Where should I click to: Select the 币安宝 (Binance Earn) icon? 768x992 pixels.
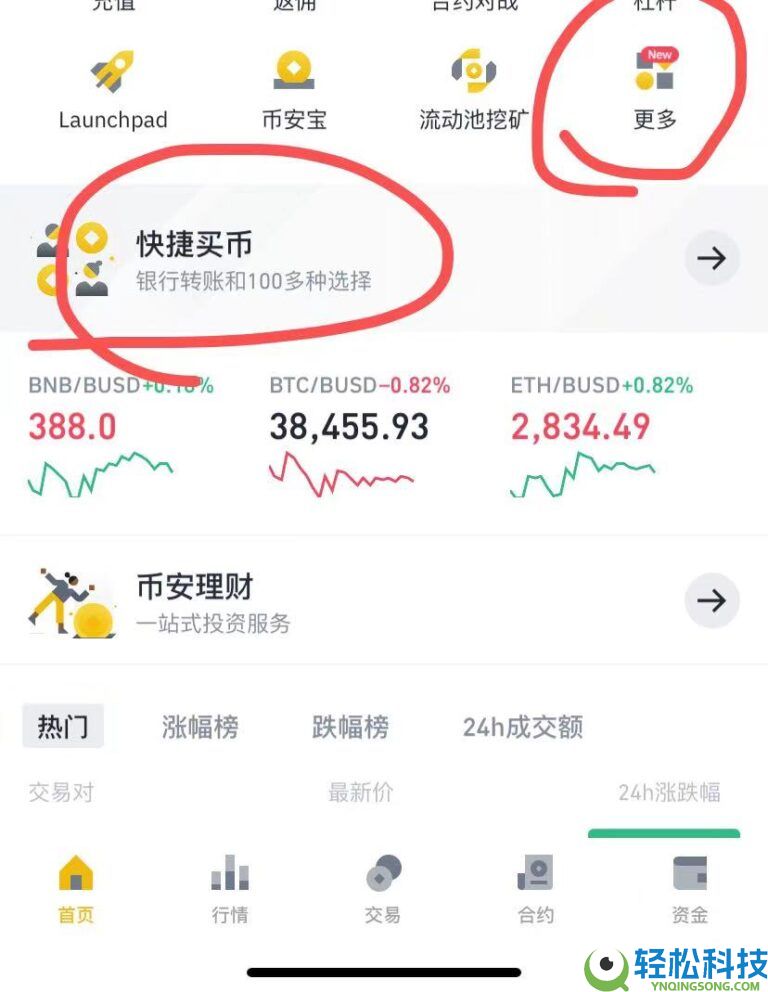(294, 70)
